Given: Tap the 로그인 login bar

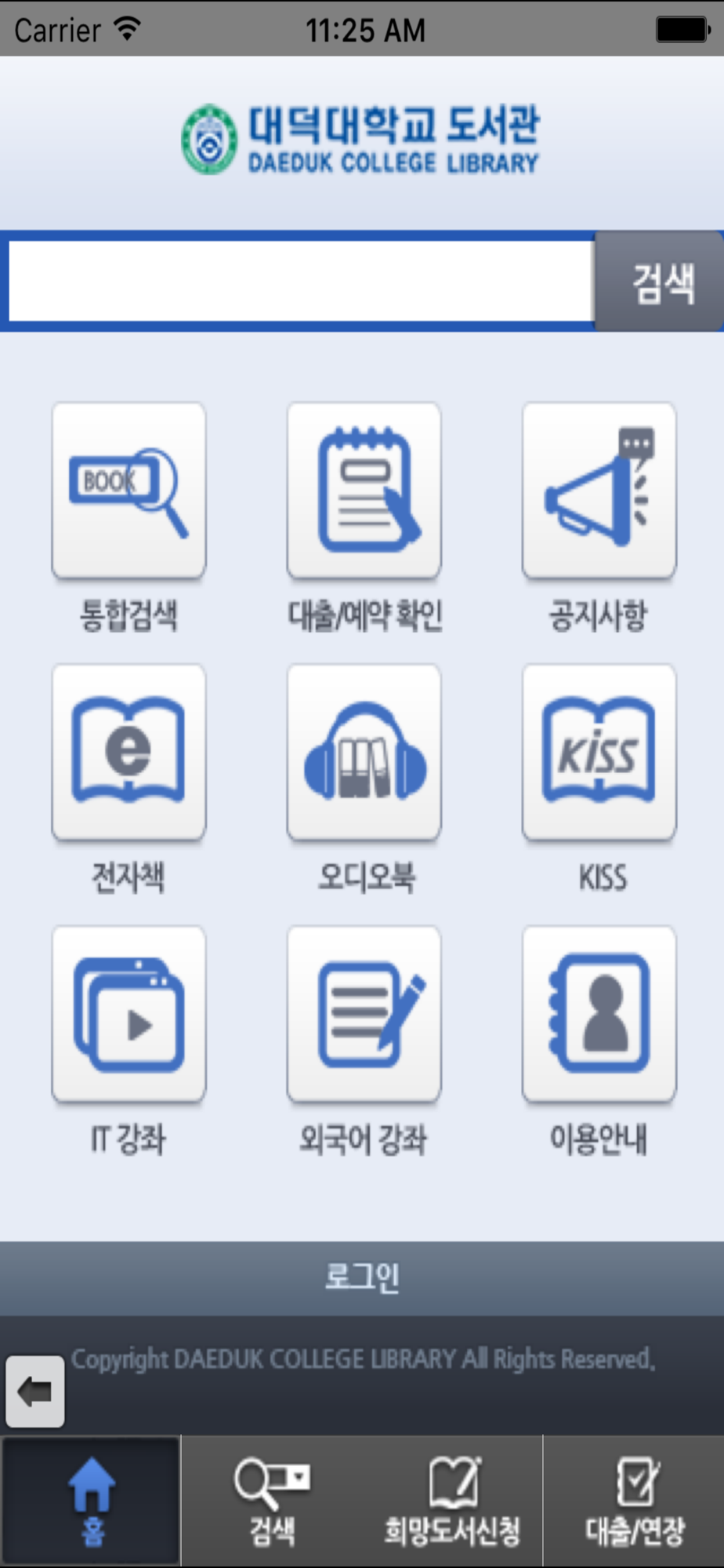Looking at the screenshot, I should (362, 1277).
